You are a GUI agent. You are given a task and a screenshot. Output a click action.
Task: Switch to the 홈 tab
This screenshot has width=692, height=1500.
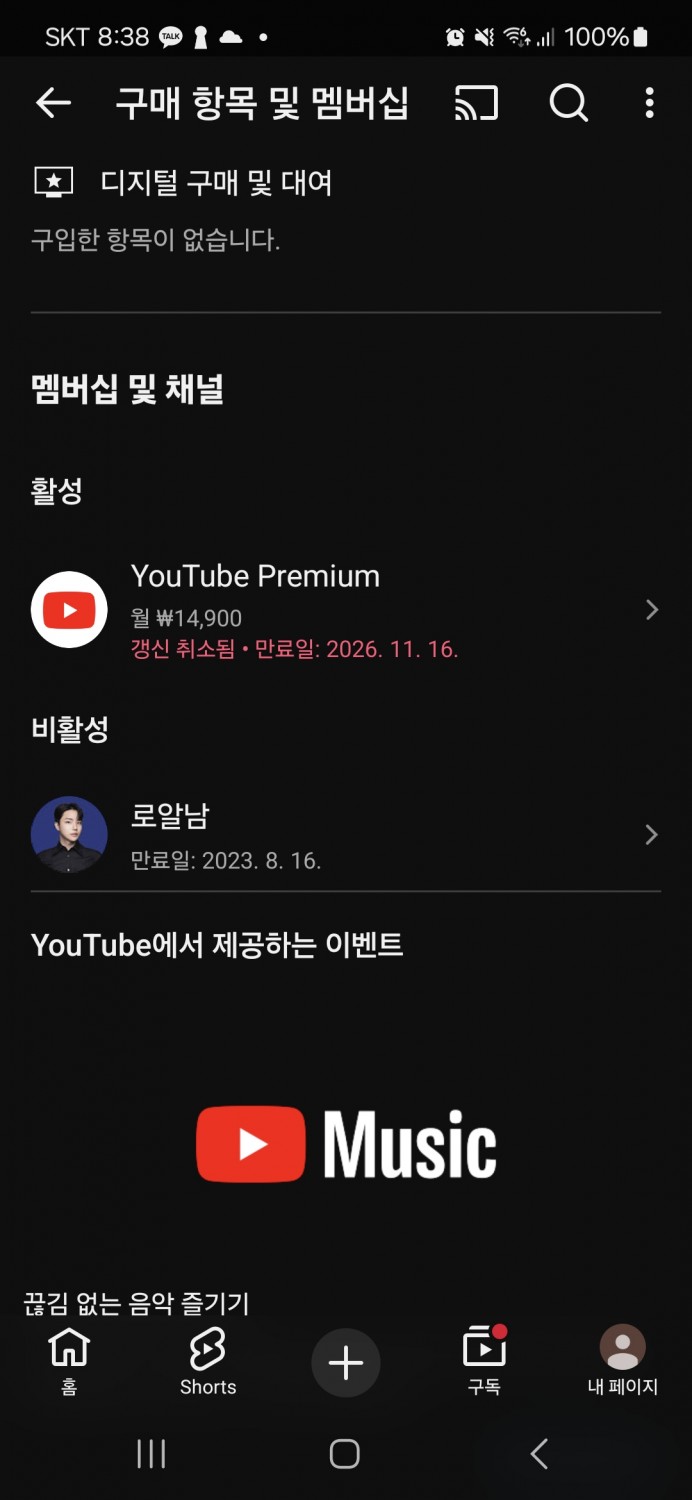[69, 1362]
